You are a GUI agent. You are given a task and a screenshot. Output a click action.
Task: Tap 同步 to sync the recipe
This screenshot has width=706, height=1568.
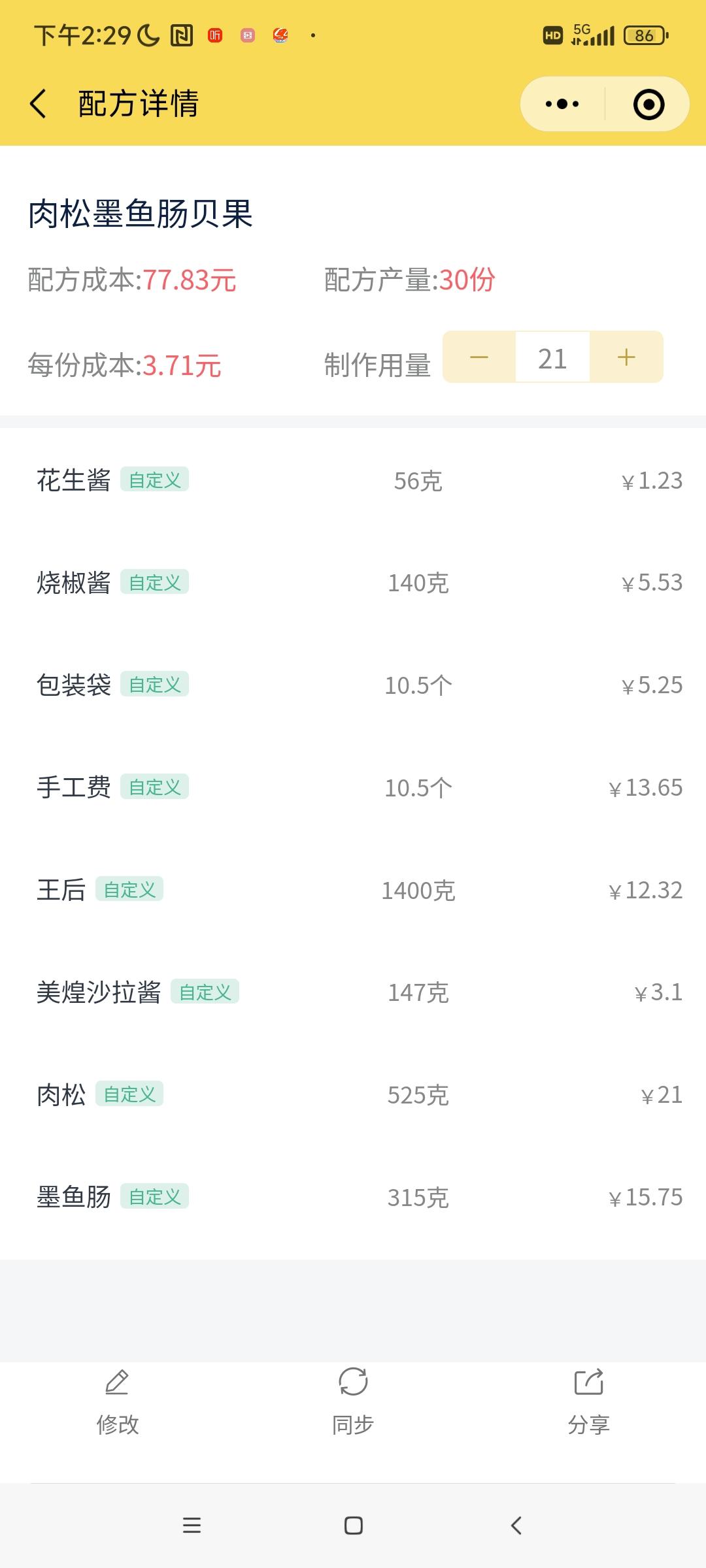pyautogui.click(x=353, y=1401)
